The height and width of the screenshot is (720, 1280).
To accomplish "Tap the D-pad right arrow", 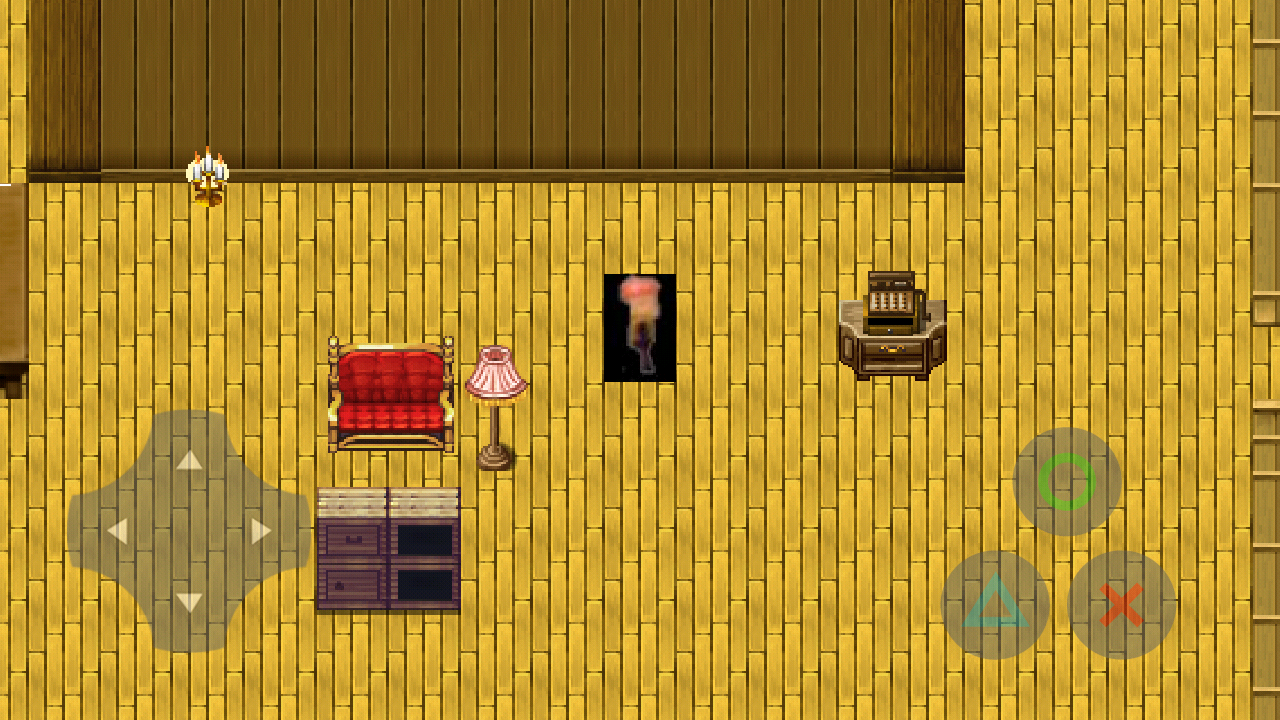I will coord(260,531).
